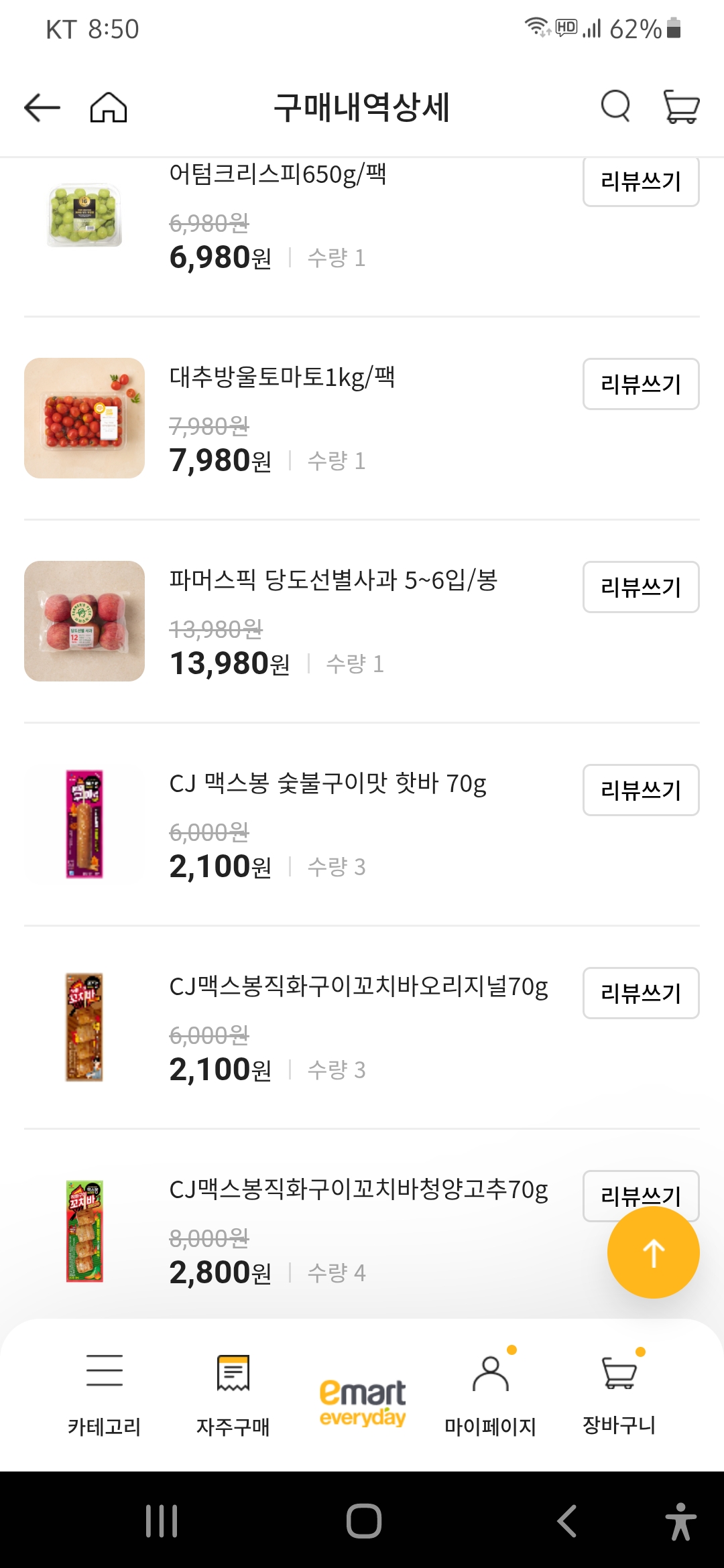Jump to top with the yellow arrow button
Screen dimensions: 724x1568
point(653,1252)
